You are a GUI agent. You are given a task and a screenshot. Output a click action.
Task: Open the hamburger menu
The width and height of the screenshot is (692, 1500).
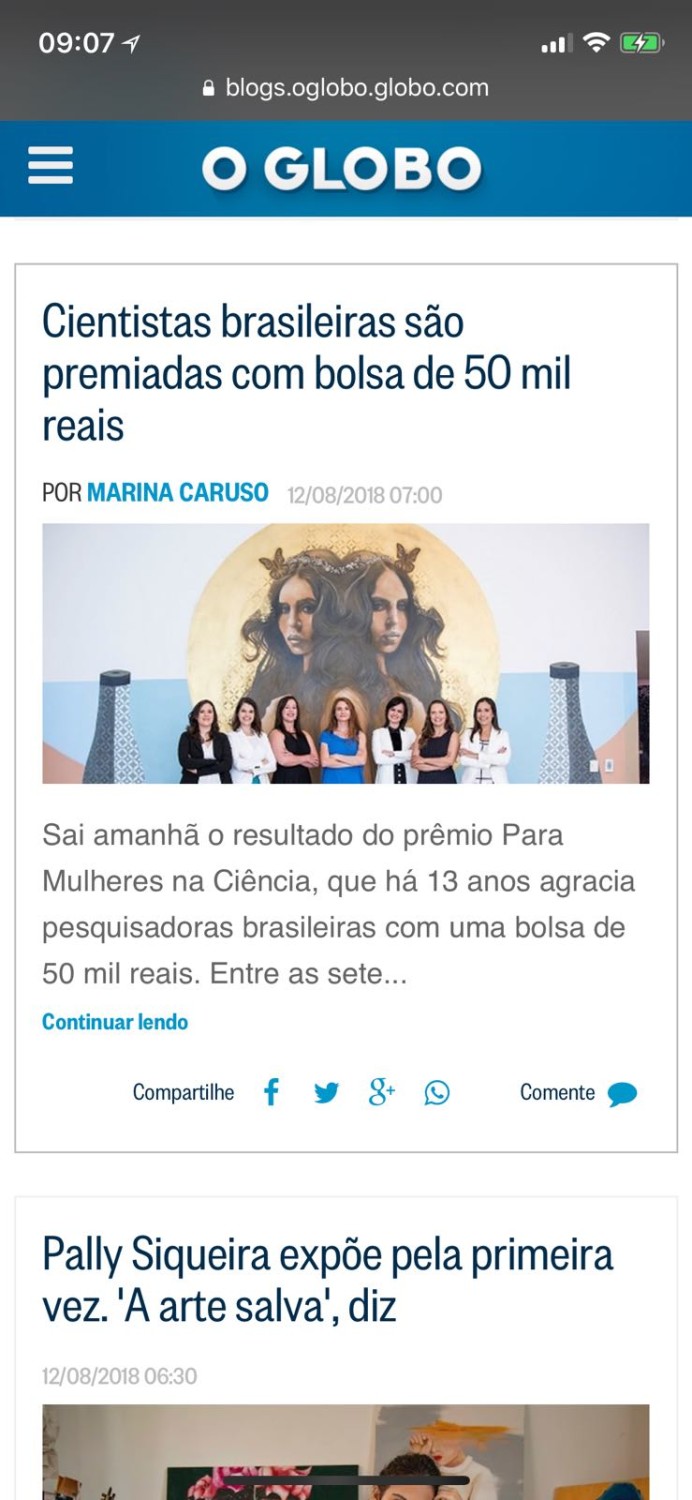tap(50, 165)
